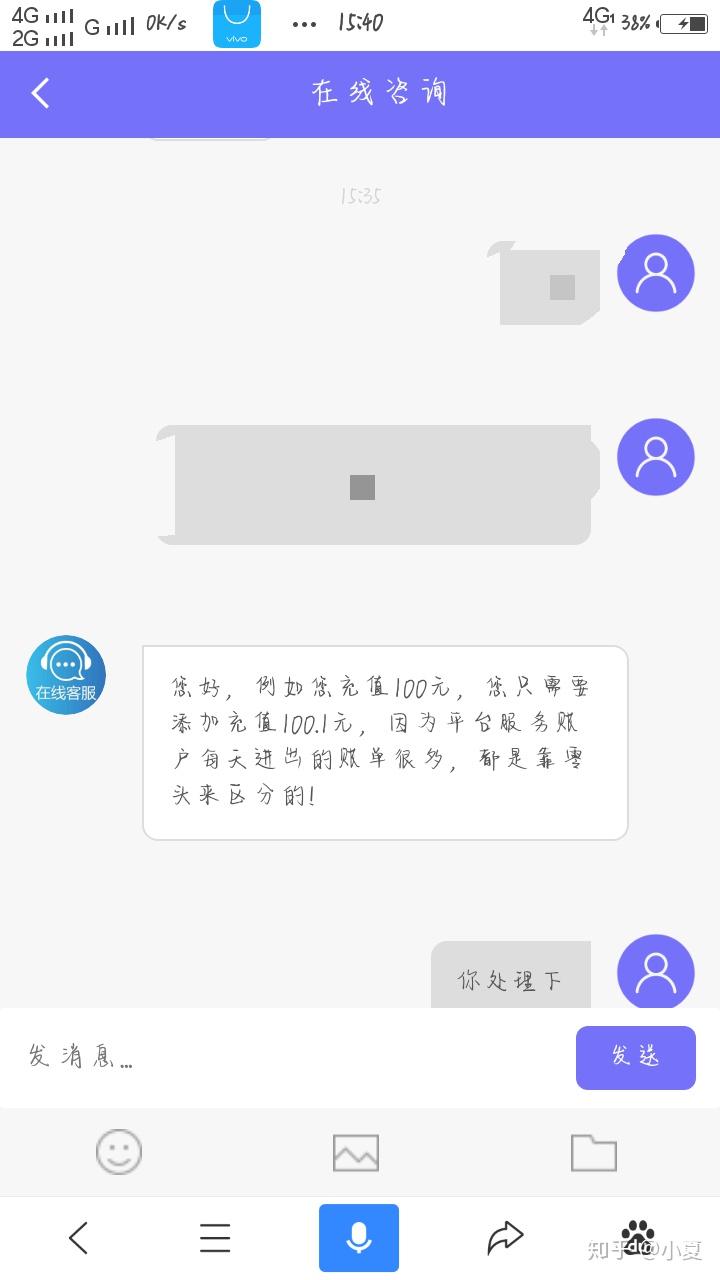Open the 在线咨询 title bar
This screenshot has height=1280, width=720.
coord(378,93)
